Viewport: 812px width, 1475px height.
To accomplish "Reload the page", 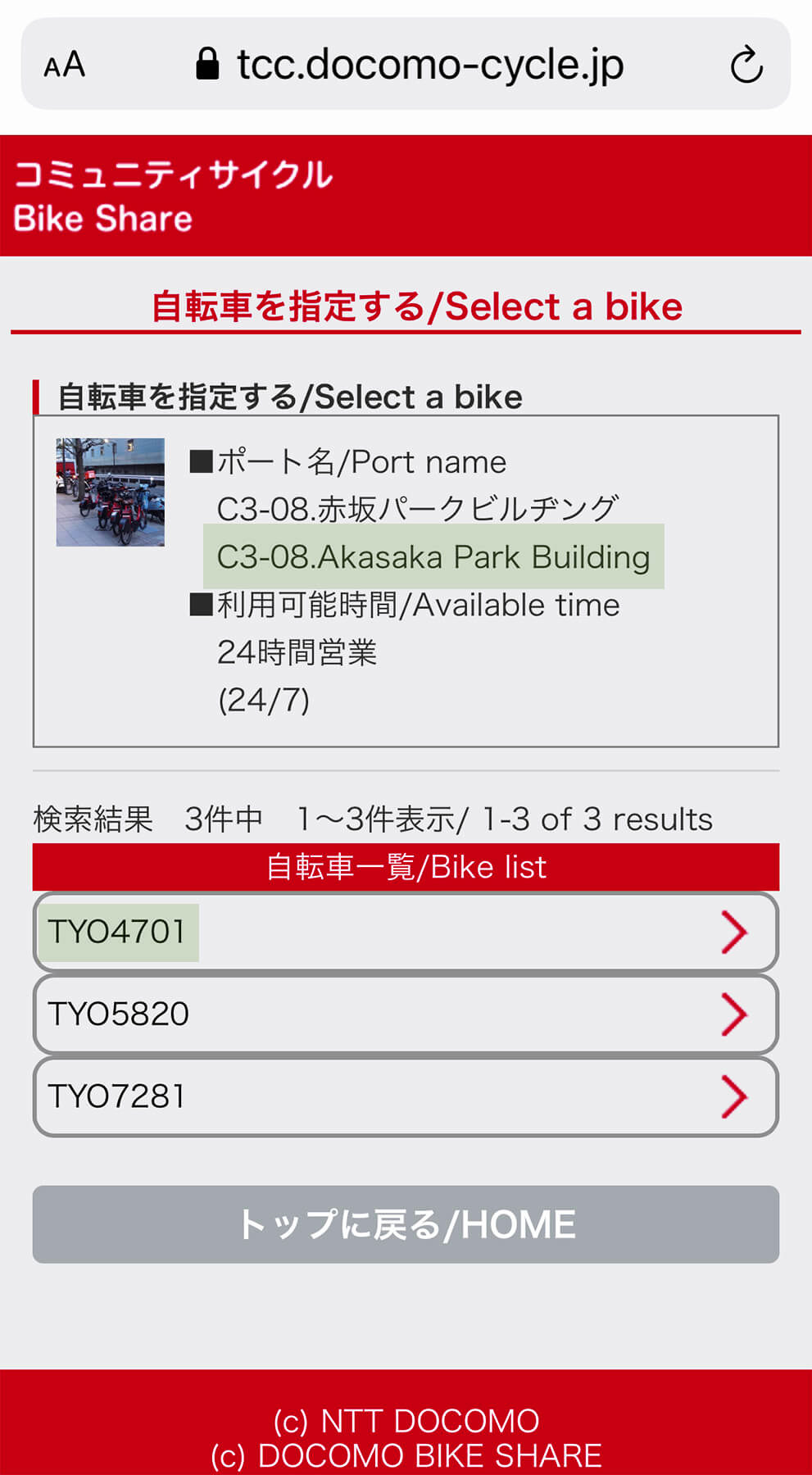I will [746, 66].
